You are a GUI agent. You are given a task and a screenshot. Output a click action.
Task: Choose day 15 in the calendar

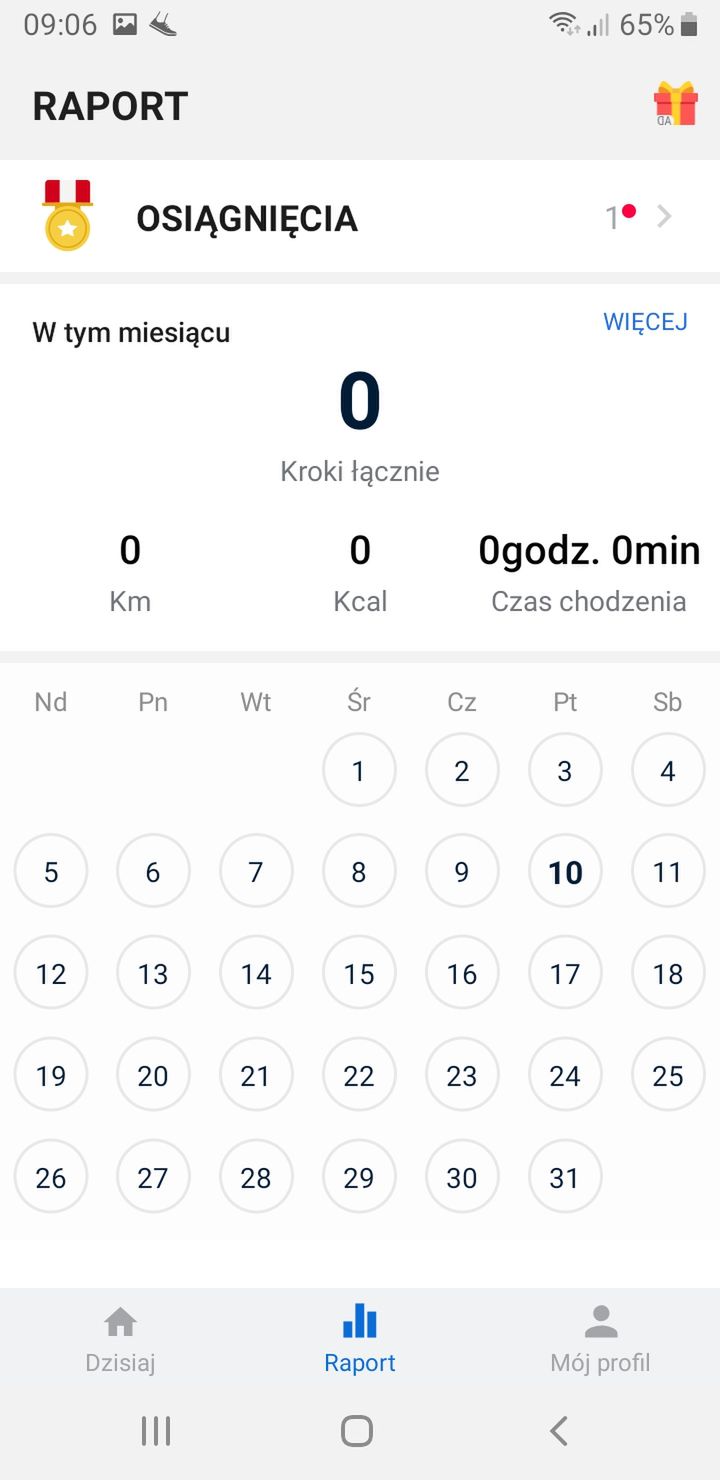(x=359, y=973)
